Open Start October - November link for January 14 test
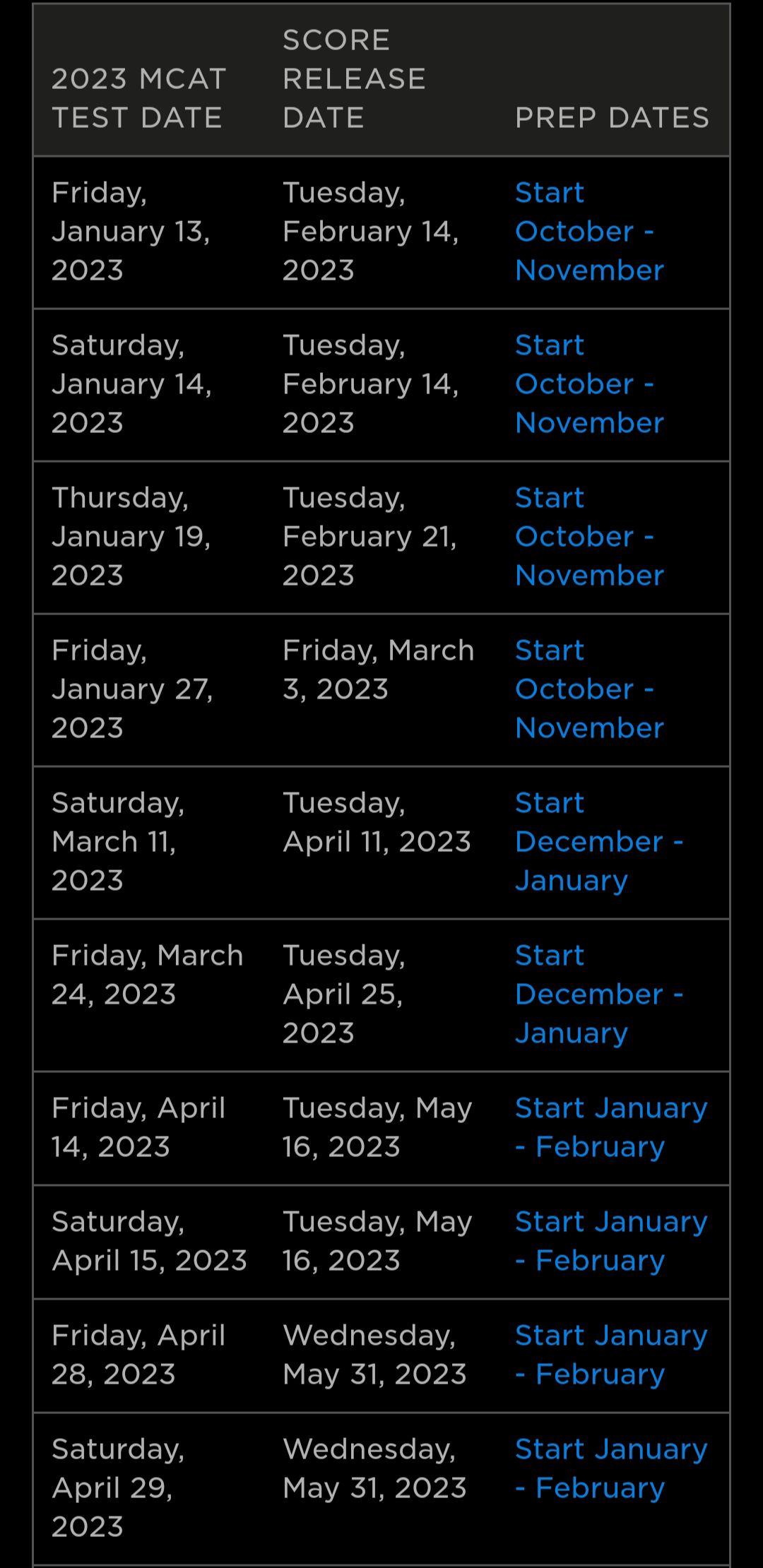 [589, 384]
